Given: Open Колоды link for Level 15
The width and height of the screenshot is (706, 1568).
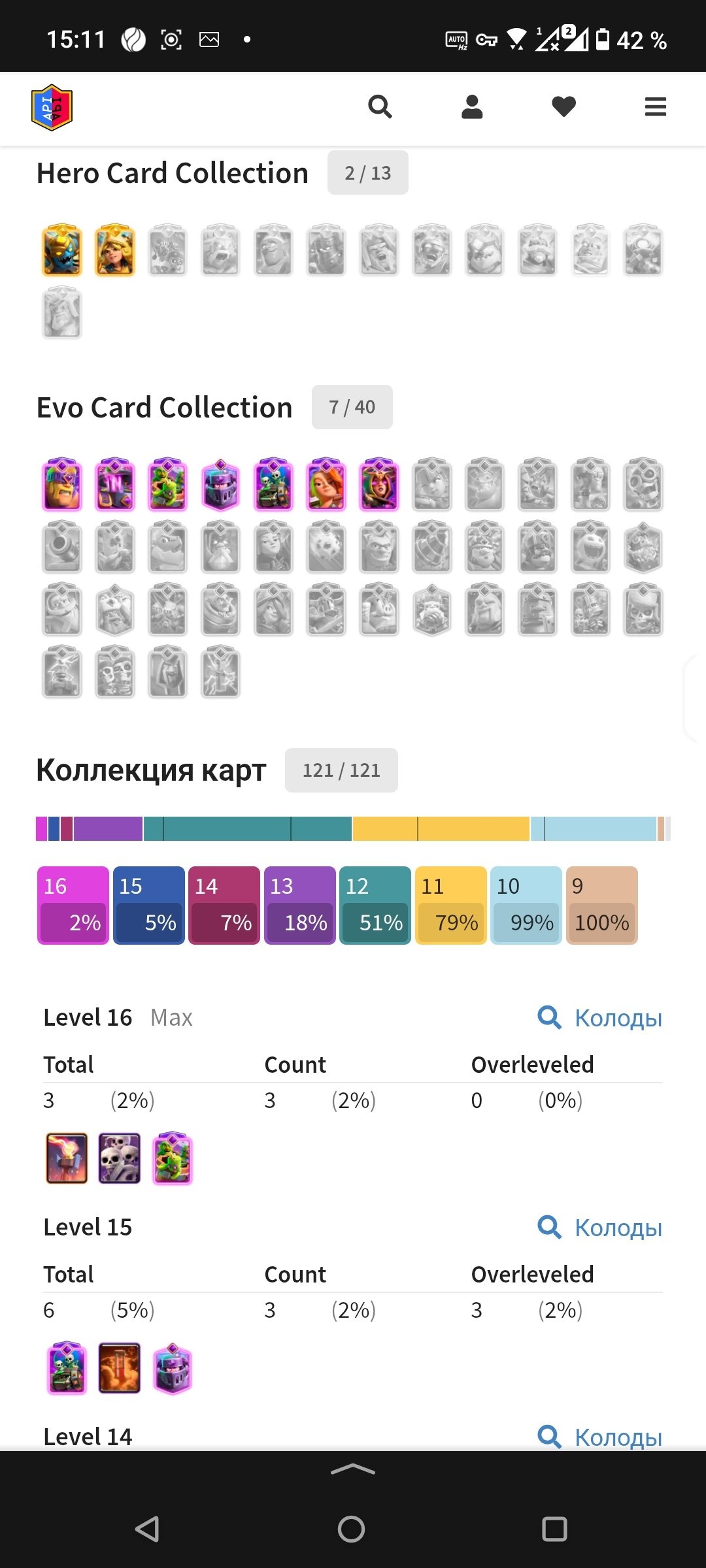Looking at the screenshot, I should pyautogui.click(x=599, y=1227).
